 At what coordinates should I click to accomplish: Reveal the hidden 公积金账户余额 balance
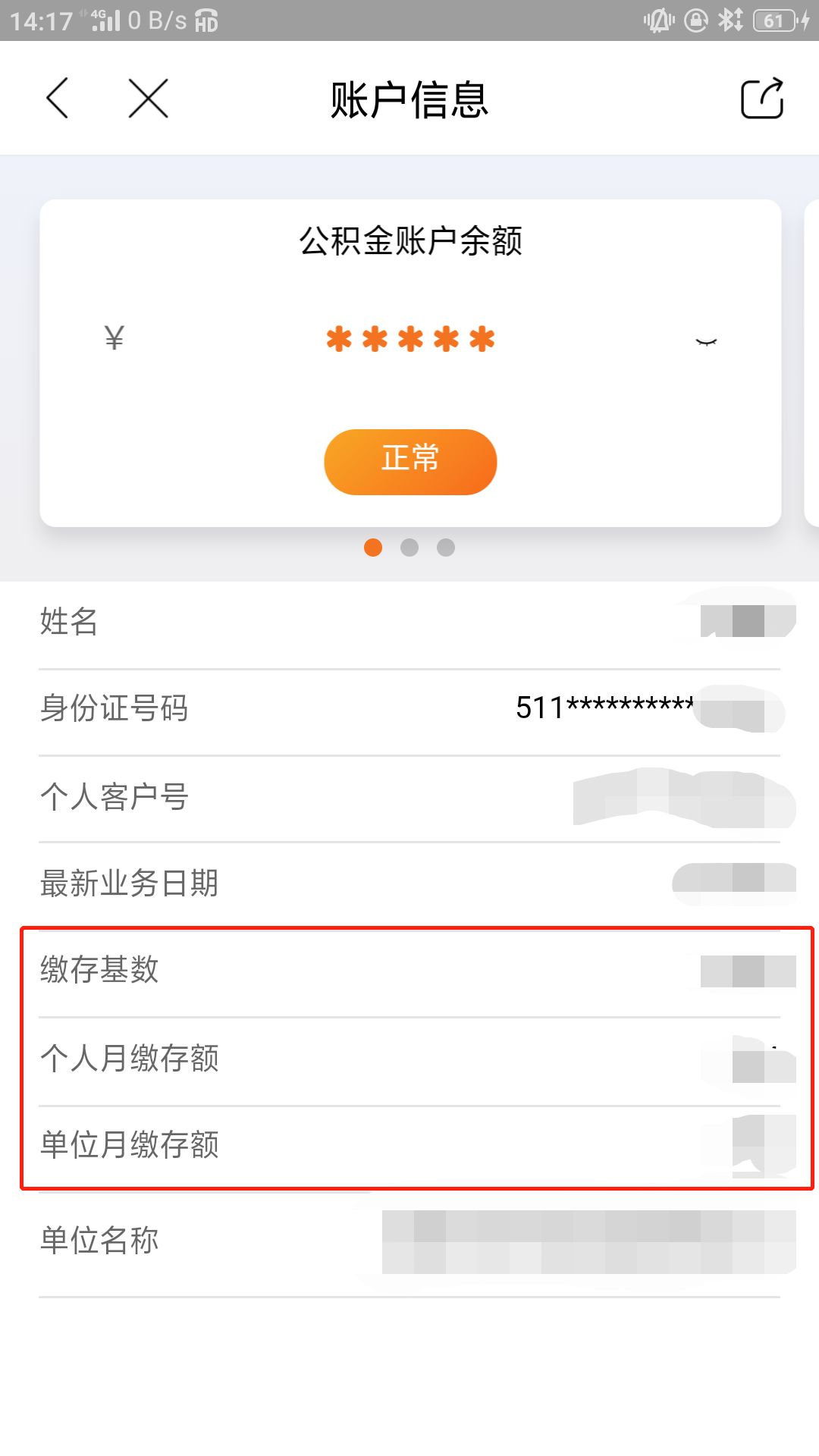706,342
